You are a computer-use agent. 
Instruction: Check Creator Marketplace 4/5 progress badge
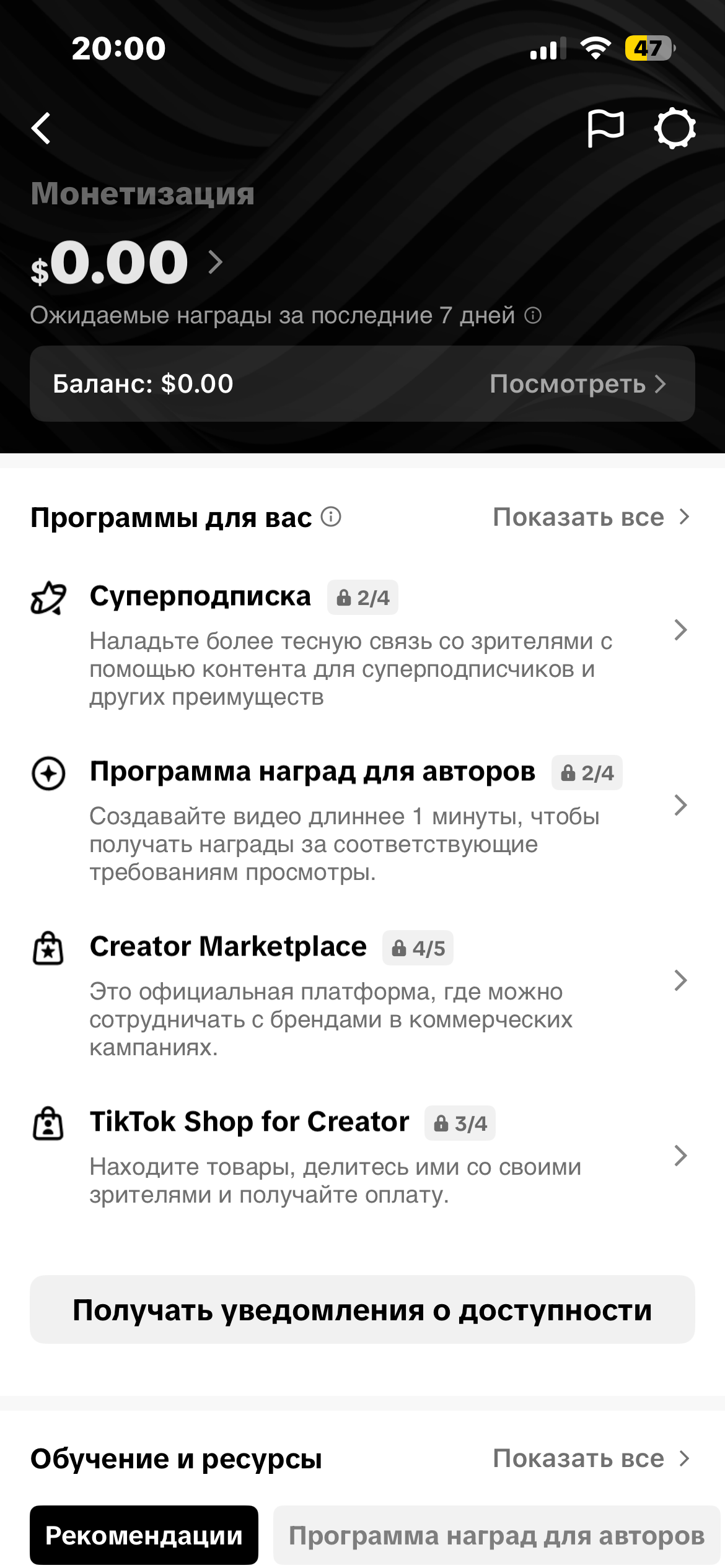418,947
